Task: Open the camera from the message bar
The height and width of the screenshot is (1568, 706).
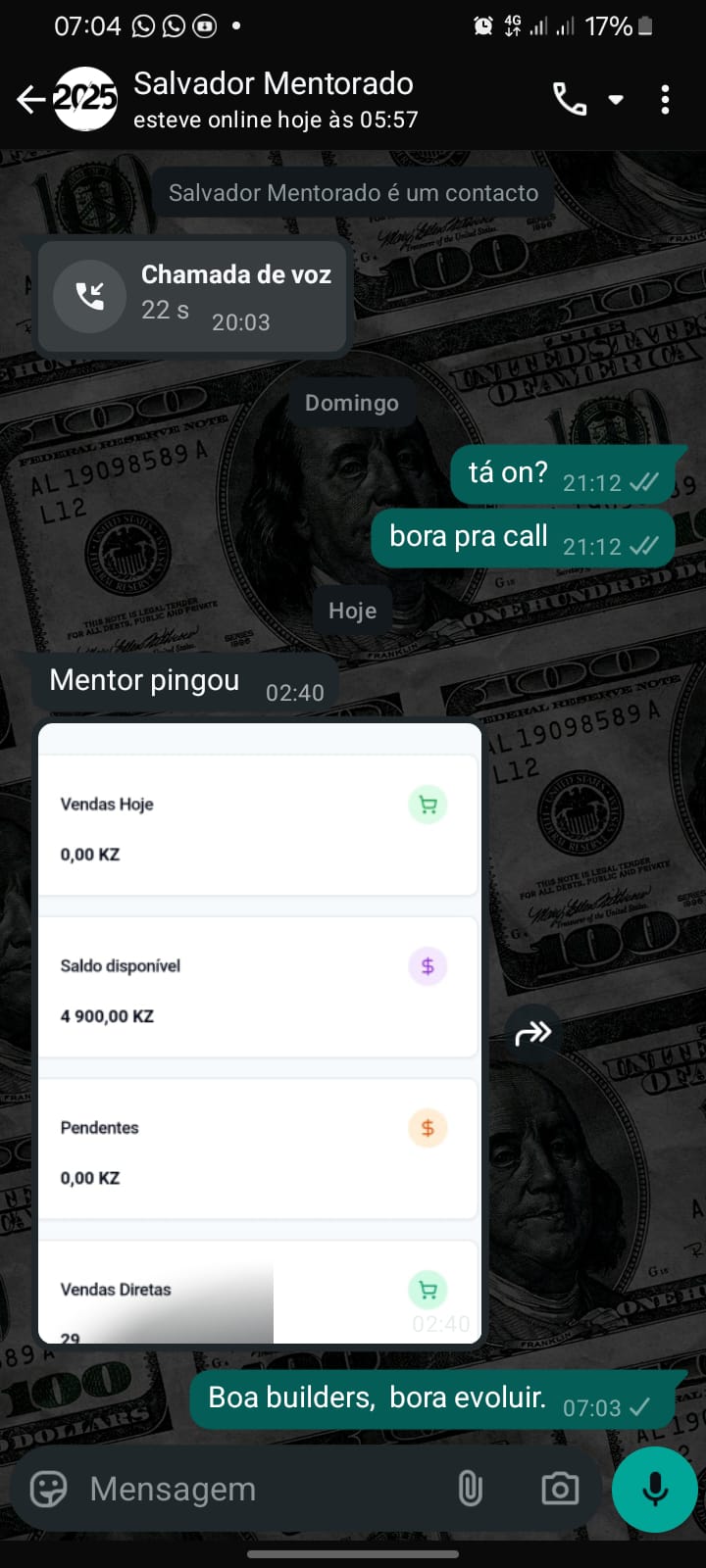Action: (x=560, y=1490)
